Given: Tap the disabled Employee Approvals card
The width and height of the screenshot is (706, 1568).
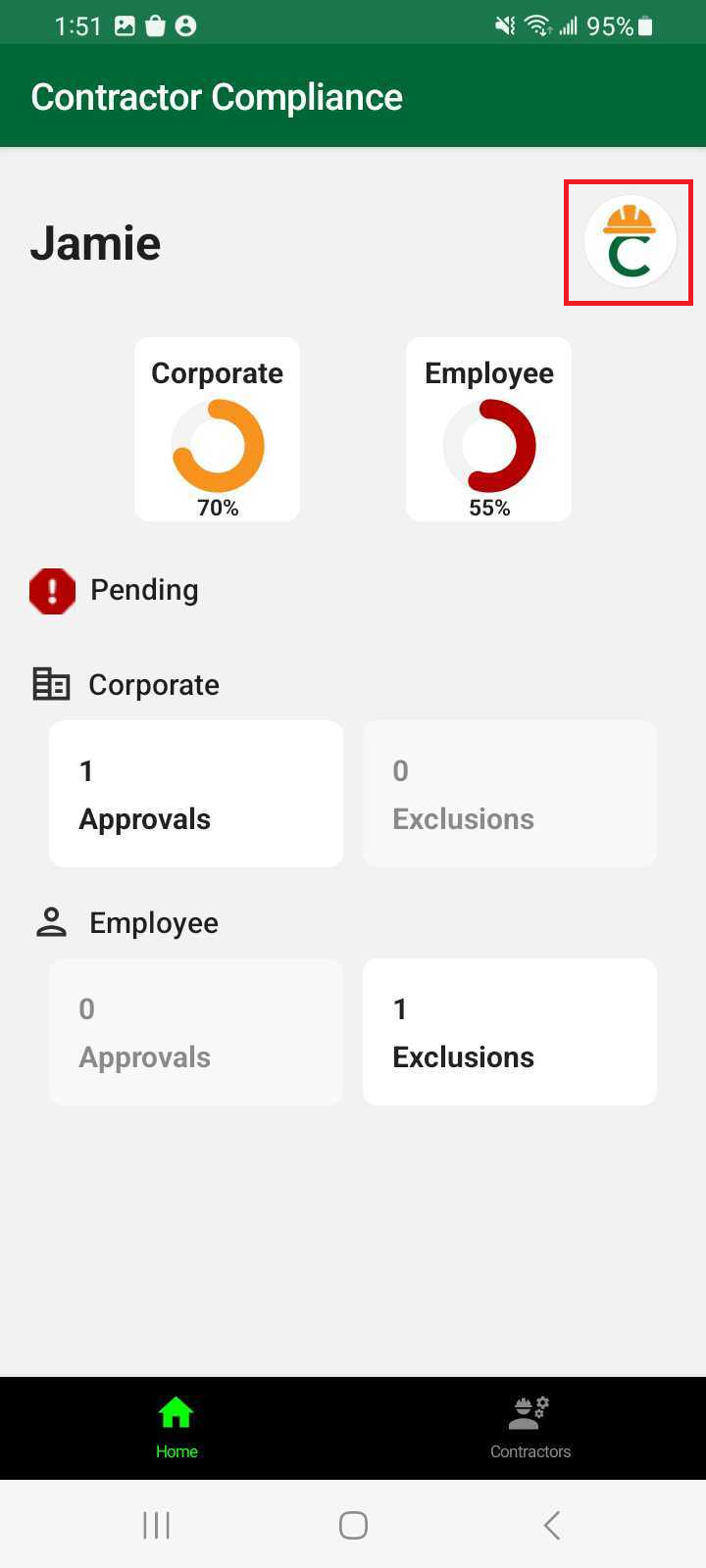Looking at the screenshot, I should (195, 1031).
